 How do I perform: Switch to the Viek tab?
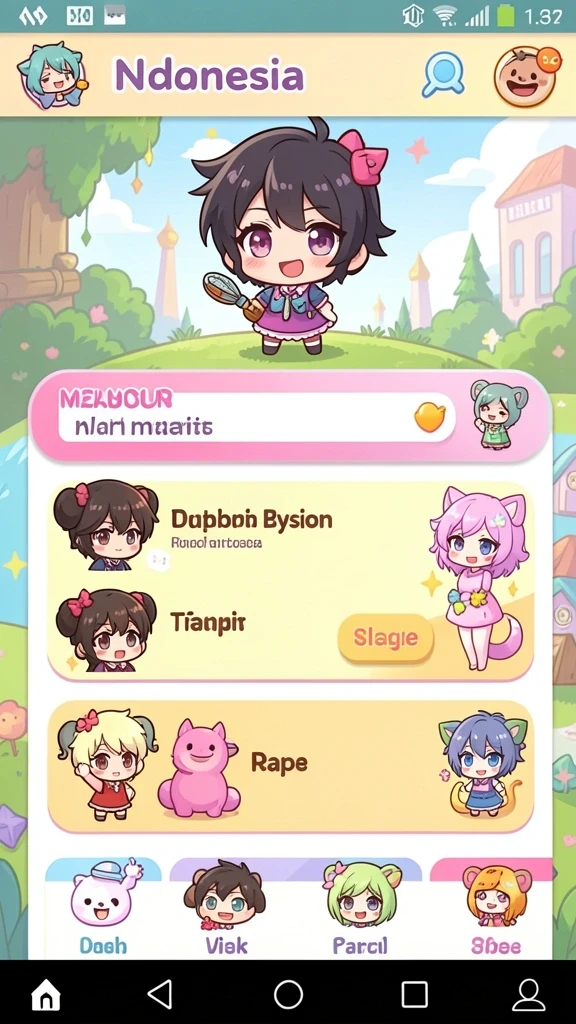(226, 908)
